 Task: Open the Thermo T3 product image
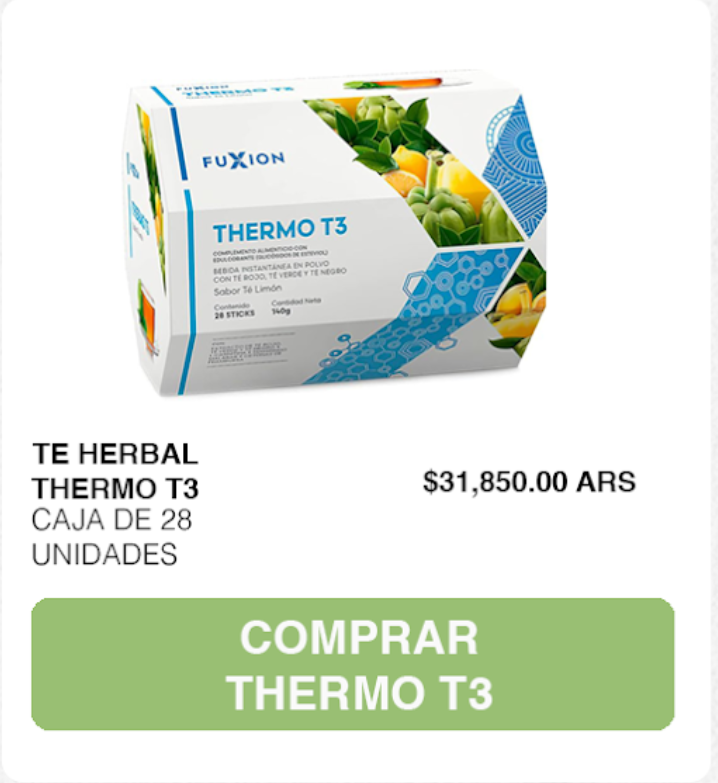coord(340,235)
